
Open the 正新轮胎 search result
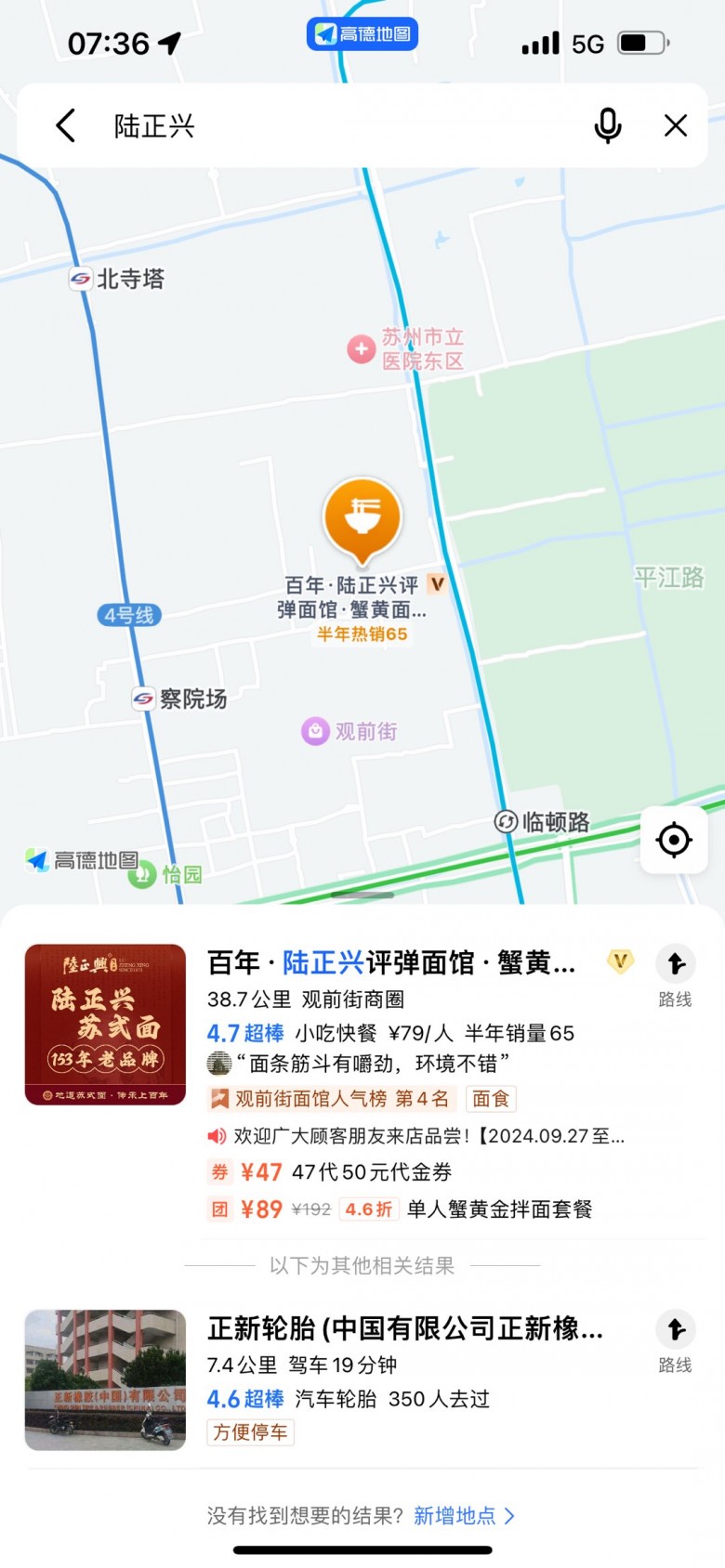point(404,1329)
